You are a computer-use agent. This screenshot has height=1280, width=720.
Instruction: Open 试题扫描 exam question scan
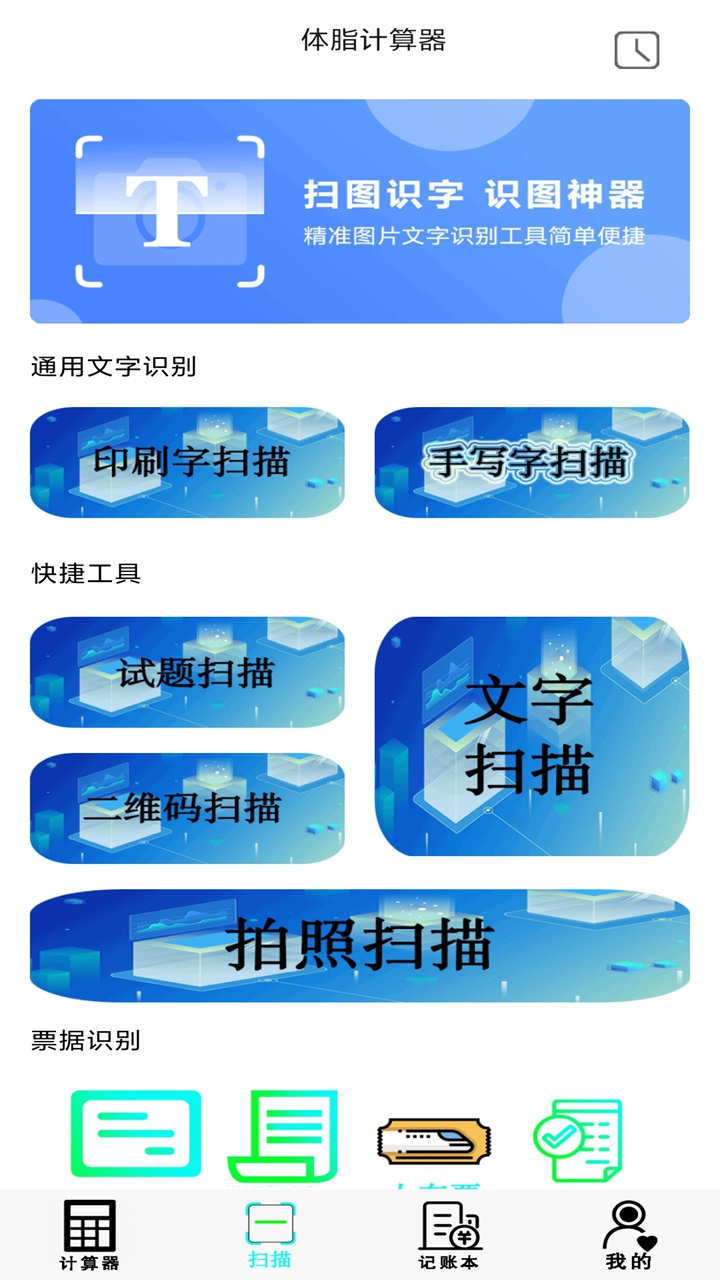tap(187, 672)
